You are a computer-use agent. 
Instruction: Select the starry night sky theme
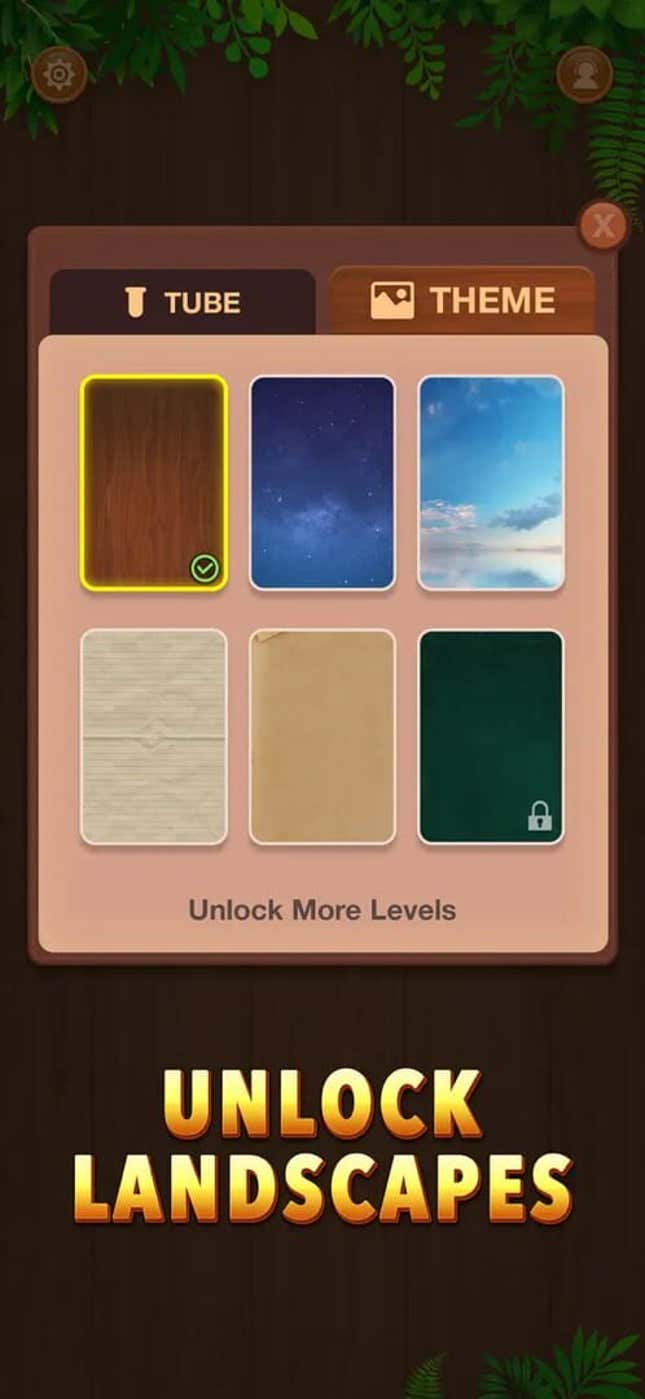tap(322, 482)
